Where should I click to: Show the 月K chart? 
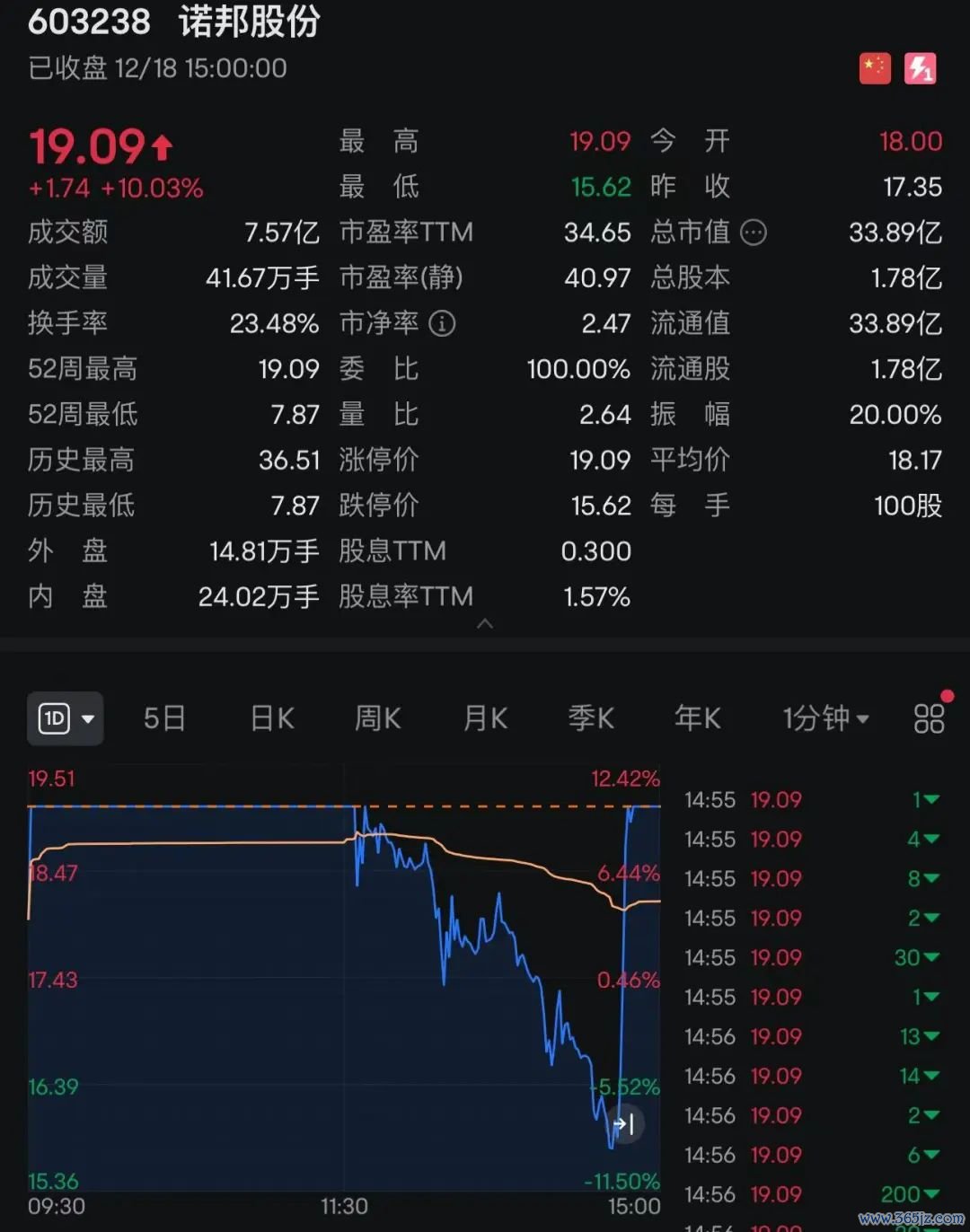tap(486, 718)
